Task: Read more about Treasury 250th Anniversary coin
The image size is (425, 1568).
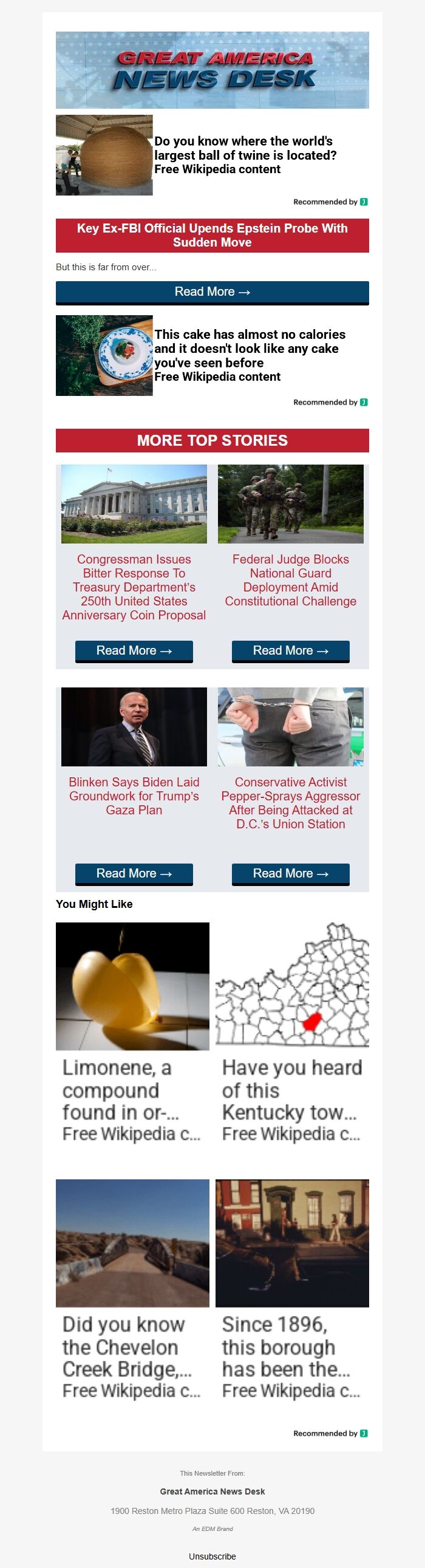Action: tap(134, 650)
